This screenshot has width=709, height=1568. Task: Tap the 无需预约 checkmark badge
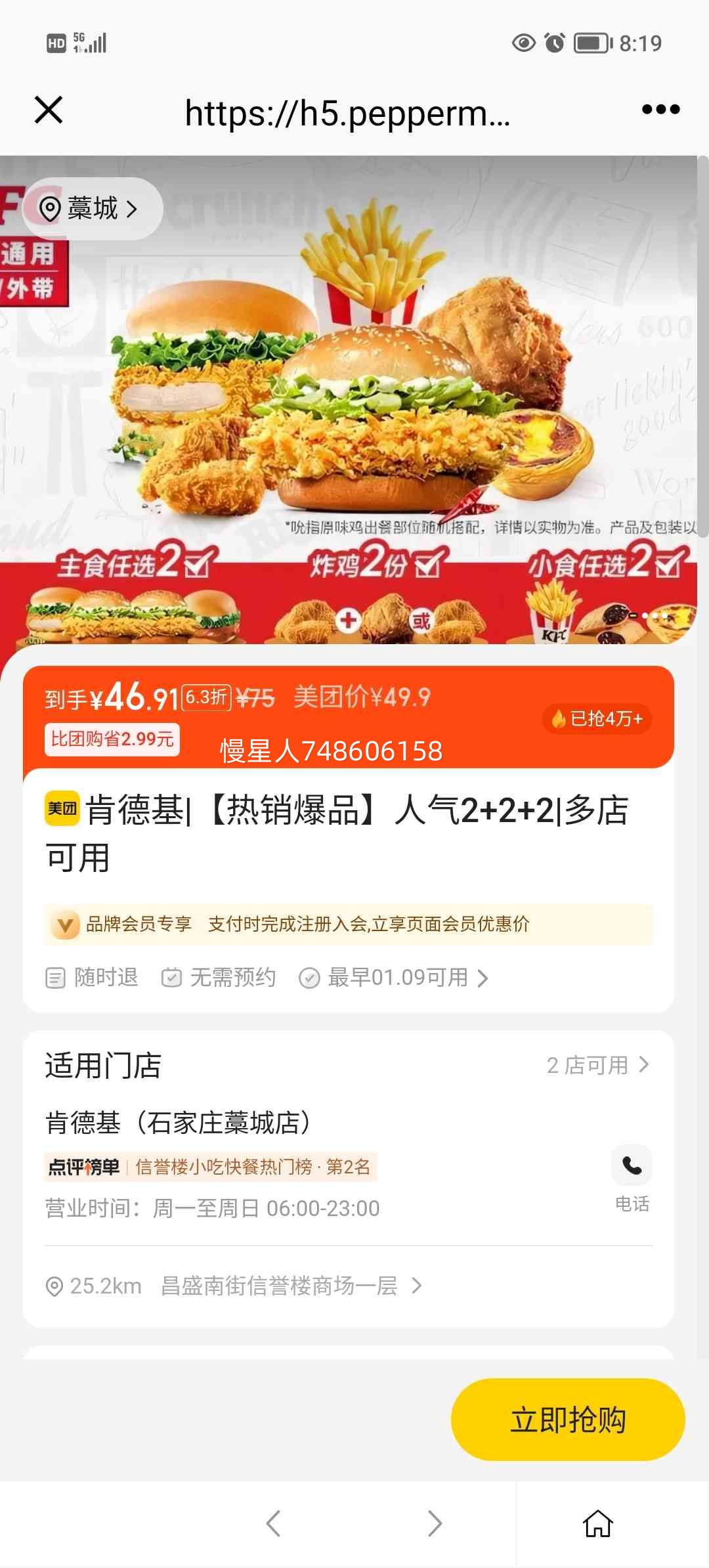tap(172, 978)
